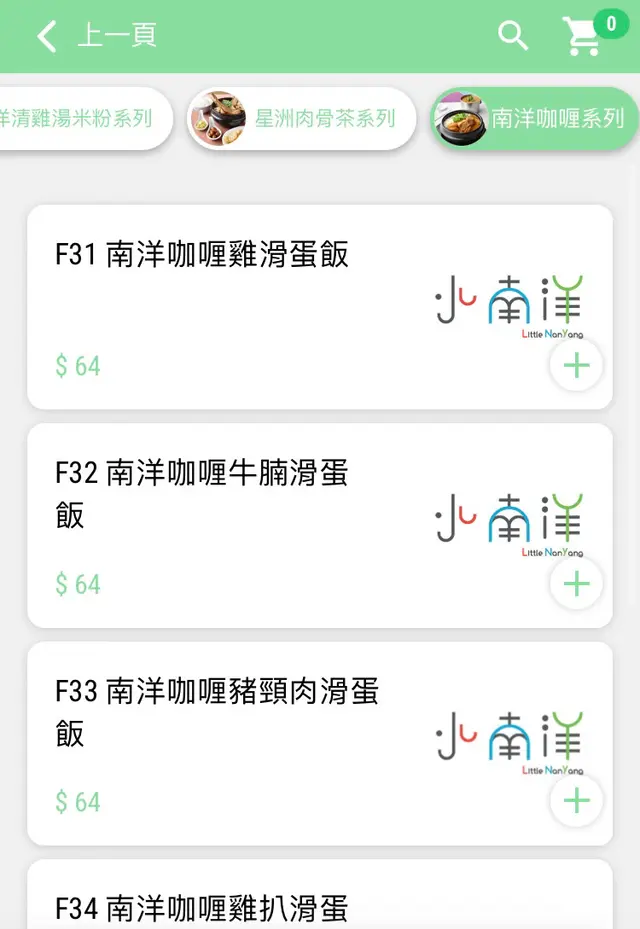The width and height of the screenshot is (640, 929).
Task: Open the search magnifier icon
Action: tap(513, 36)
